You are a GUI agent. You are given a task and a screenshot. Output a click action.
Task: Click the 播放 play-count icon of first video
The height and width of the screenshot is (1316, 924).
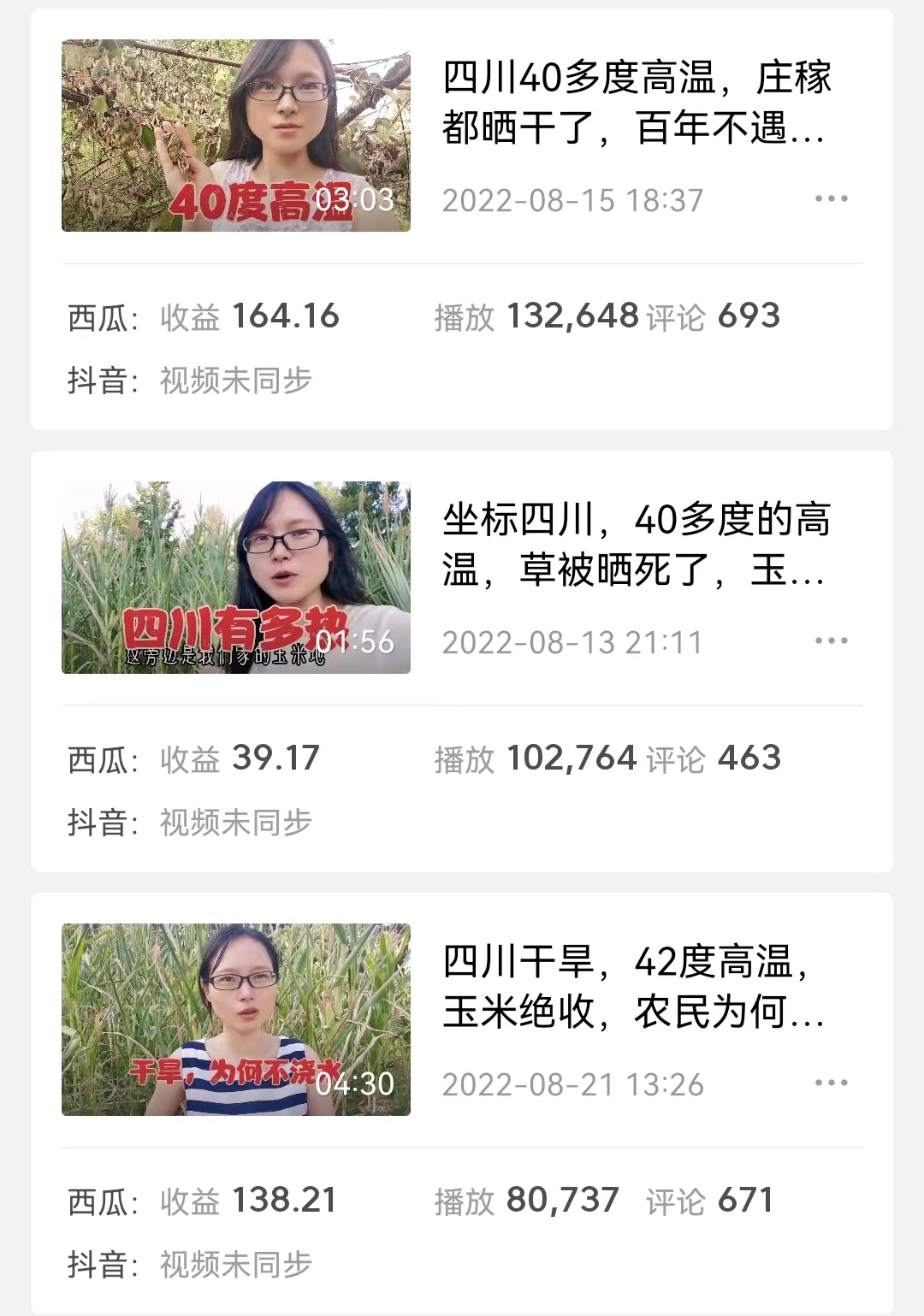(463, 317)
